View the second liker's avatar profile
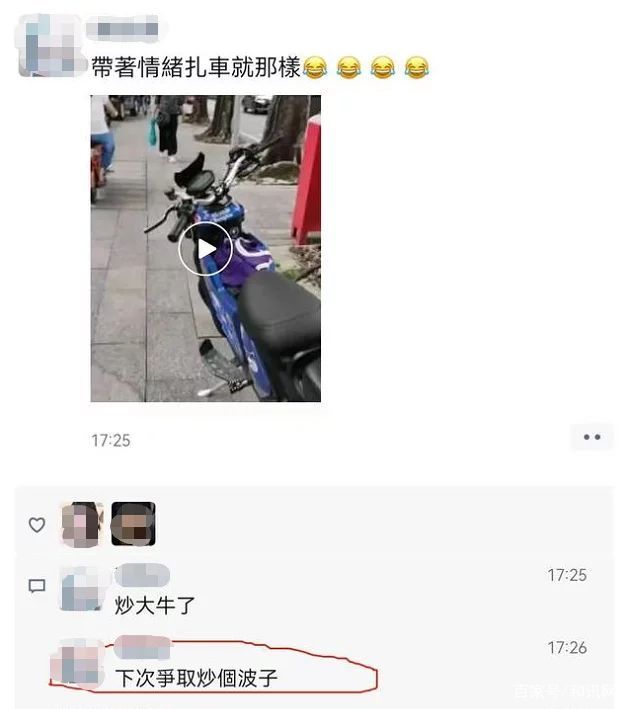Screen dimensions: 626x709 (x=133, y=524)
